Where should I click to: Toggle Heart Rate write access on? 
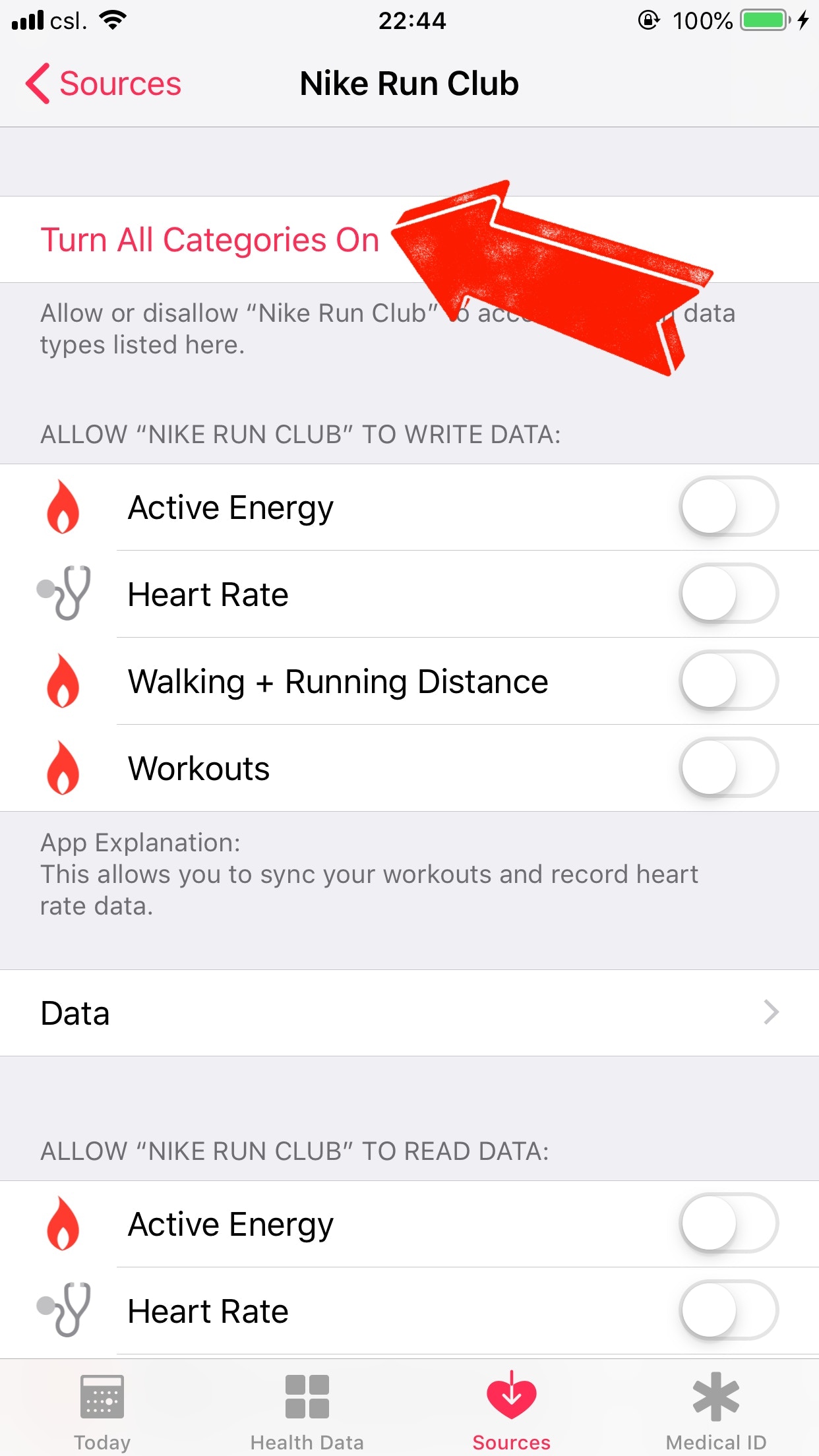coord(728,594)
